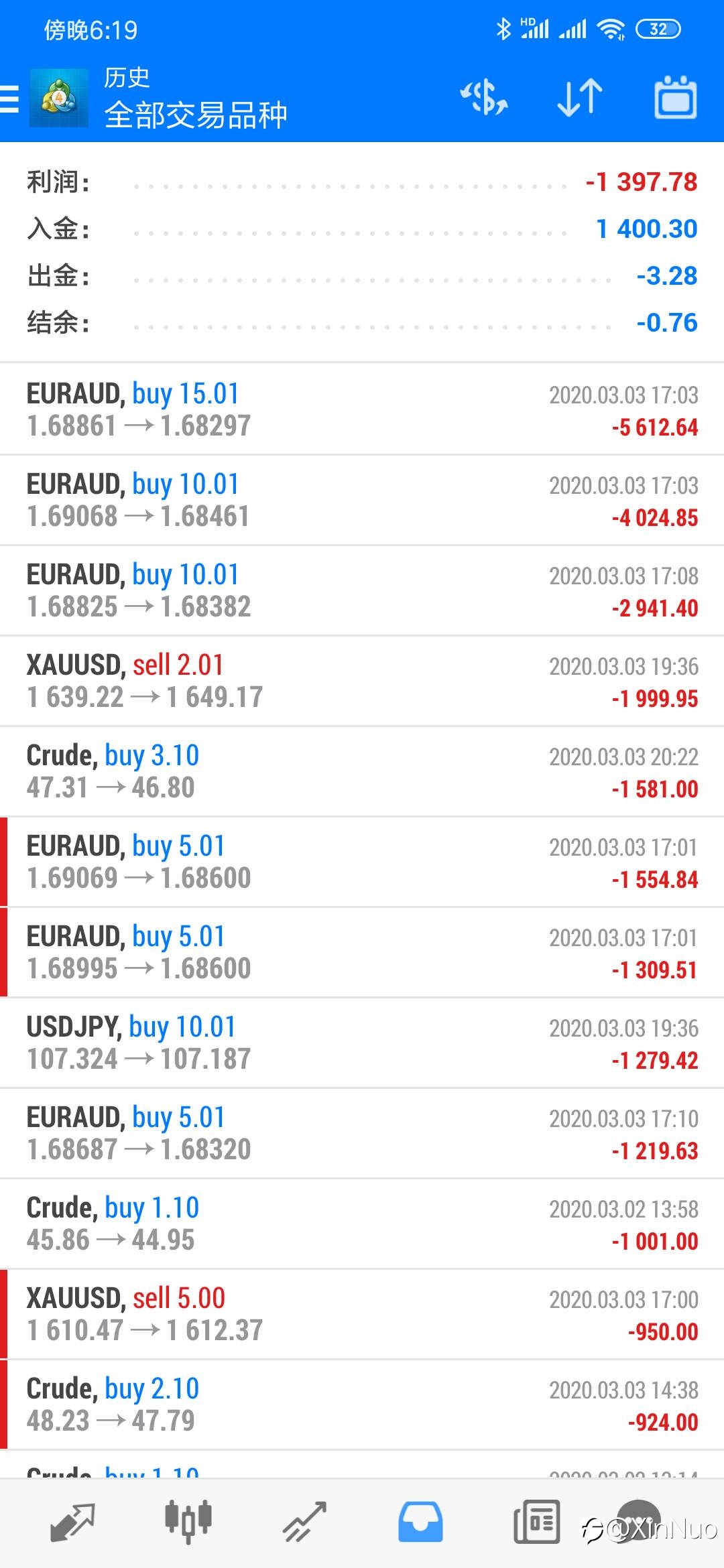Open the Crude buy 1.10 trade at 45.86

point(362,1224)
